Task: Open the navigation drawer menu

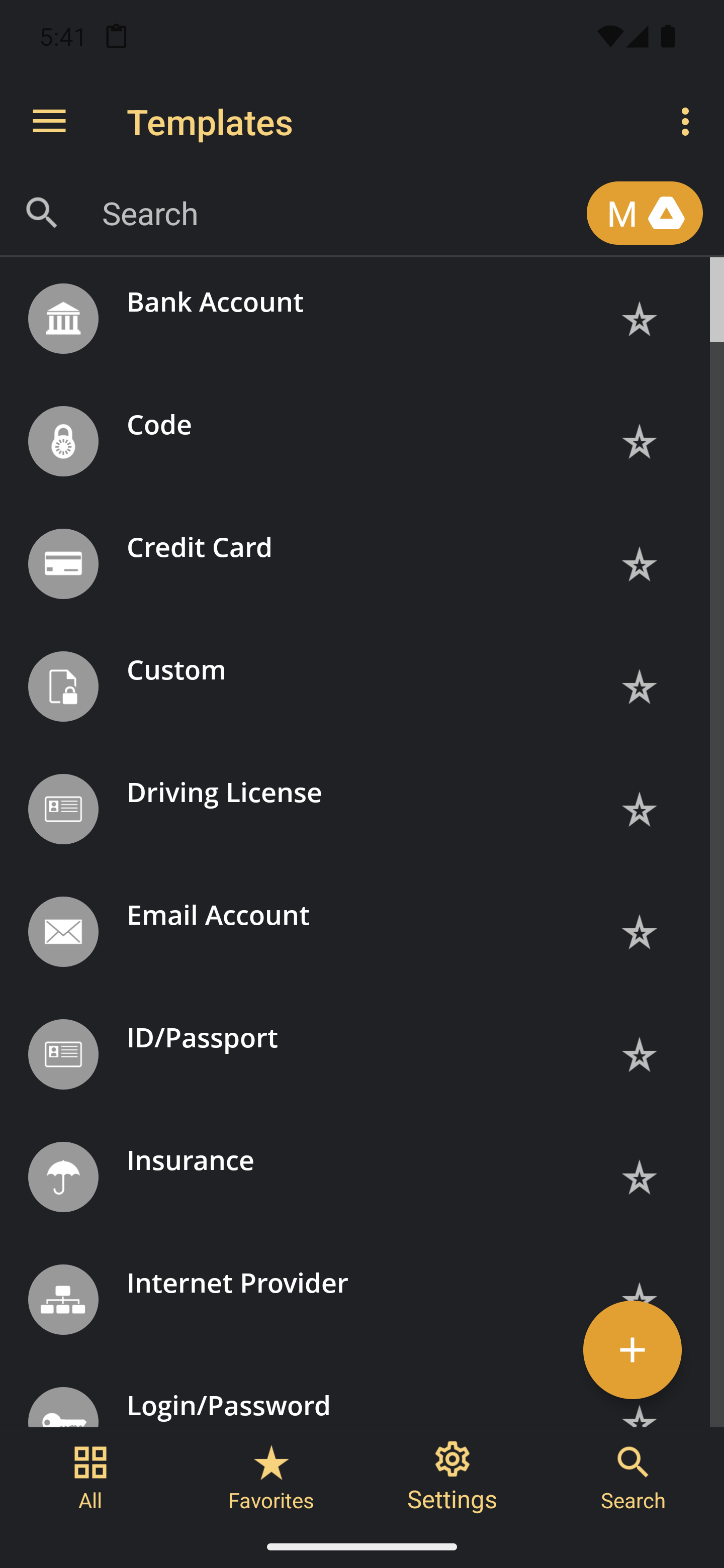Action: [x=49, y=122]
